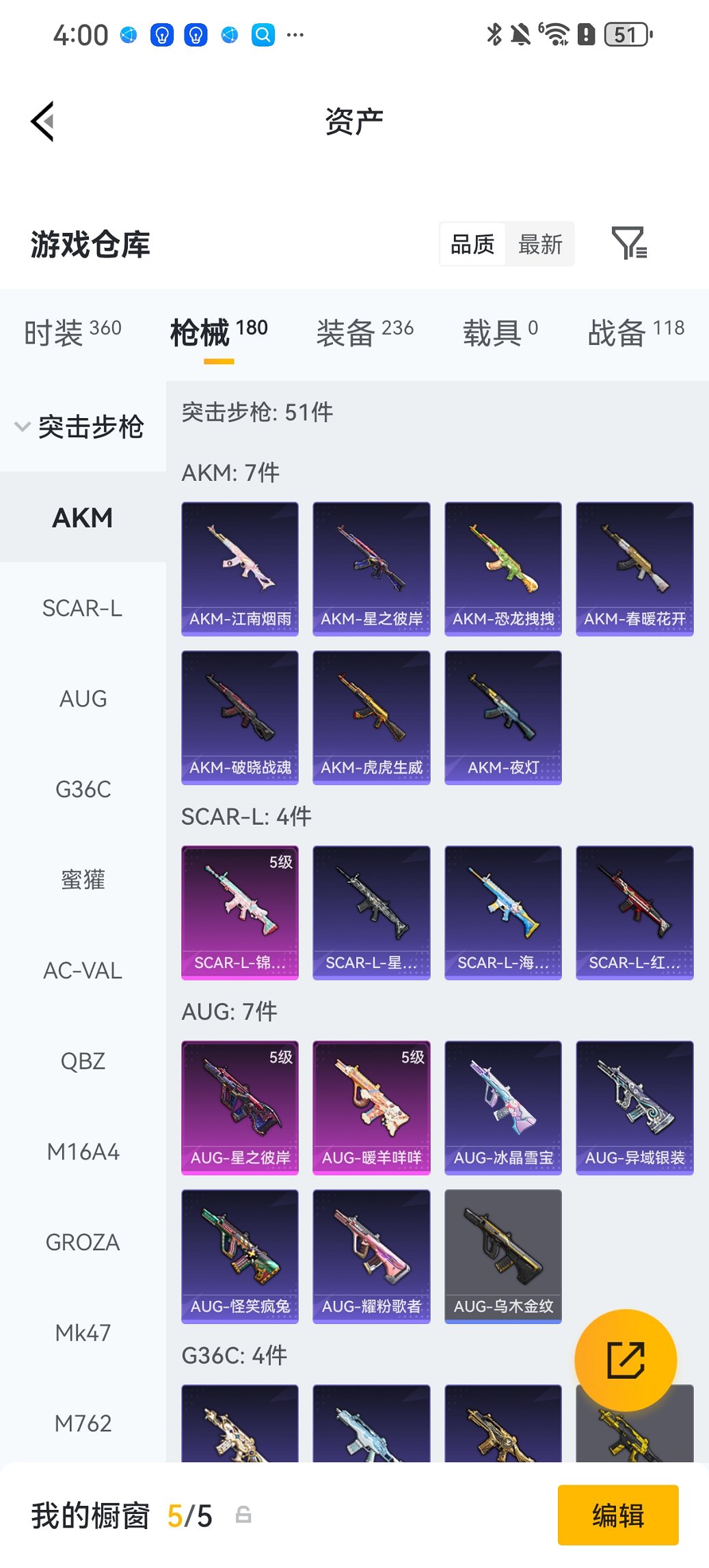709x1568 pixels.
Task: View the AUG-暖羊咩咩 skin card
Action: [x=371, y=1108]
